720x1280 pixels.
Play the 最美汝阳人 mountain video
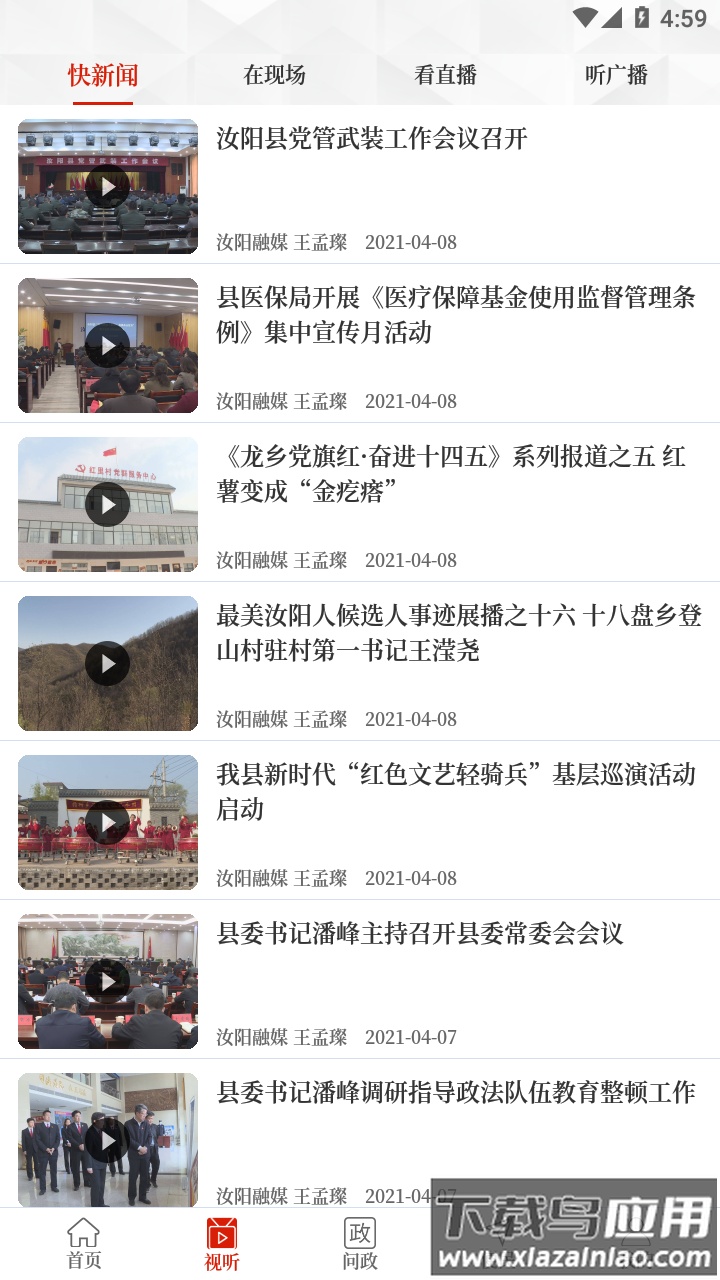(x=107, y=663)
